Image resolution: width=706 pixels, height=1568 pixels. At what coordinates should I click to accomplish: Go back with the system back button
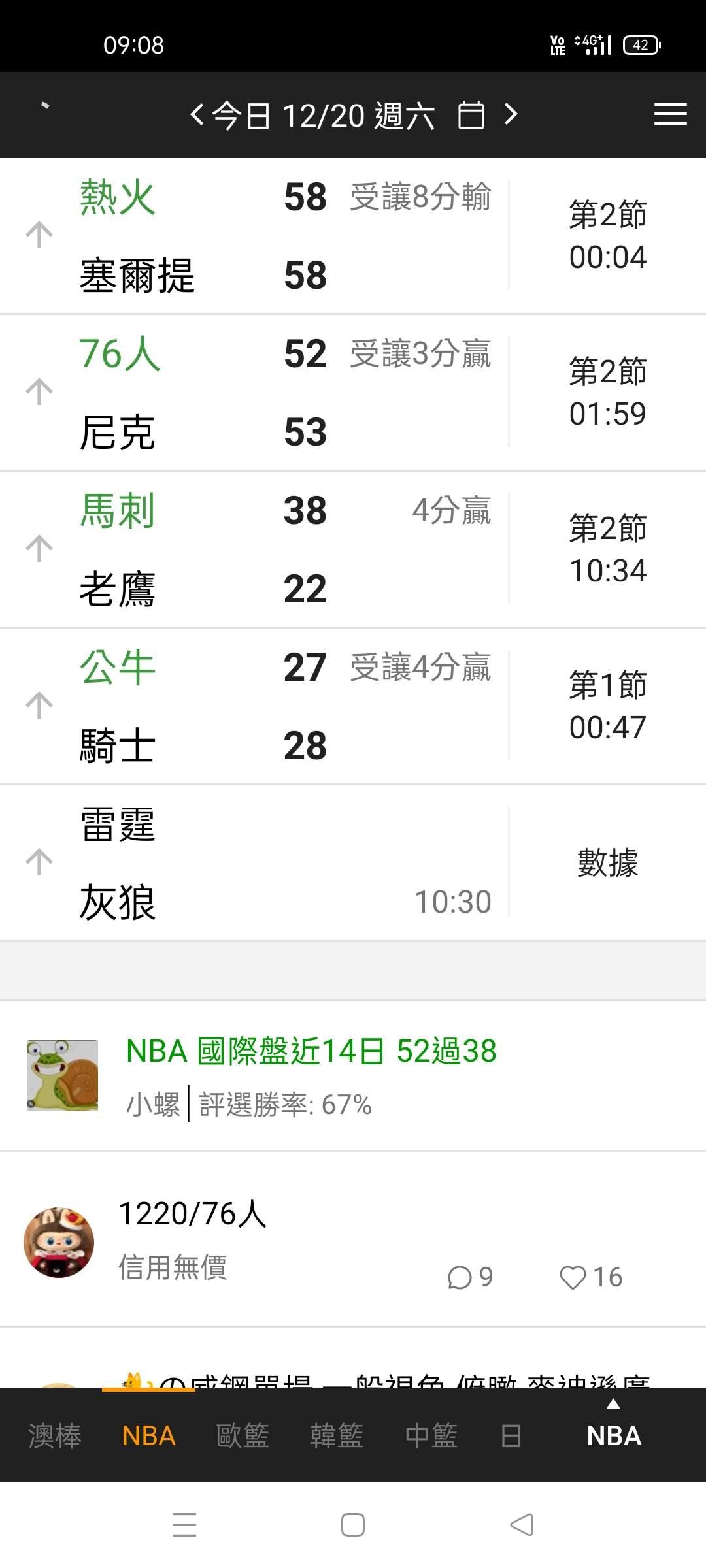[x=522, y=1525]
